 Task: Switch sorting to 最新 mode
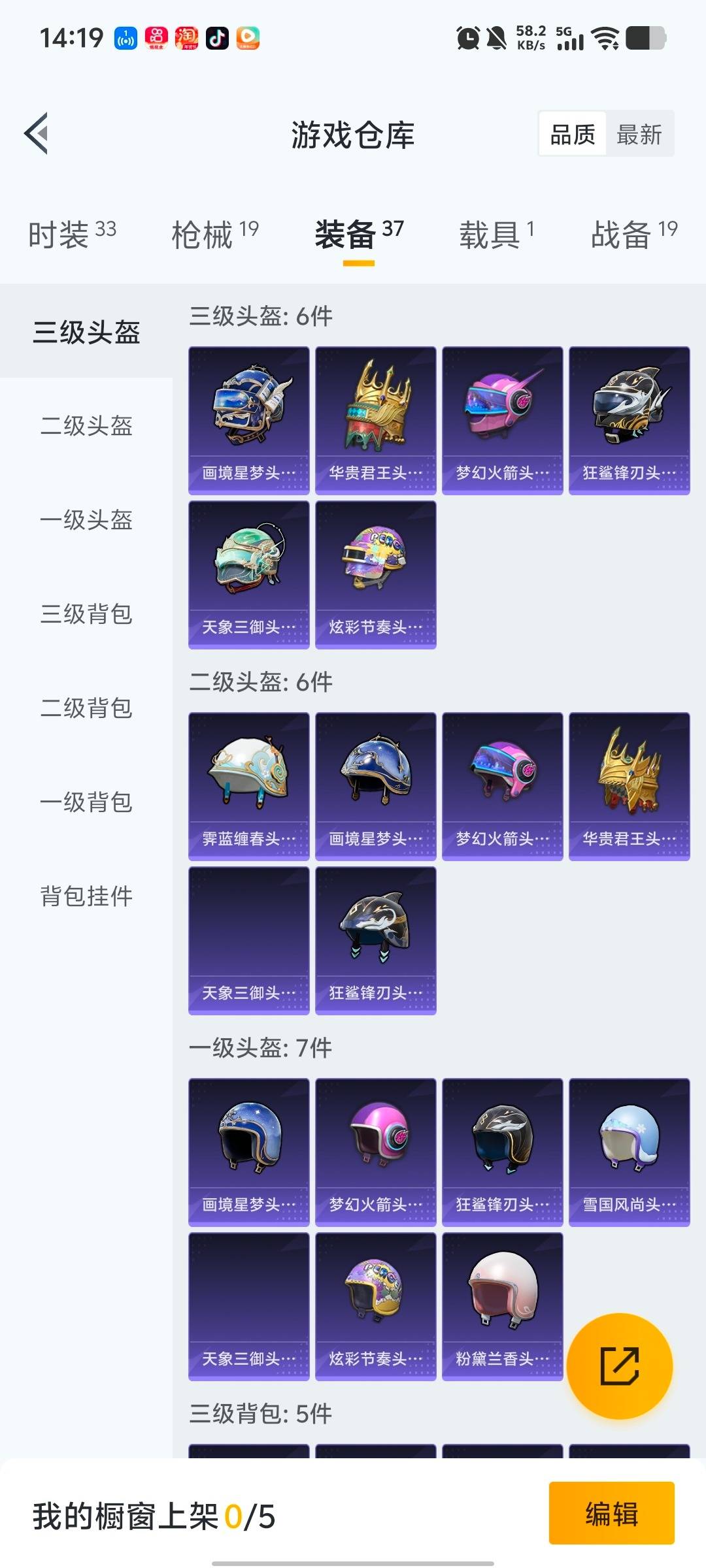tap(639, 134)
